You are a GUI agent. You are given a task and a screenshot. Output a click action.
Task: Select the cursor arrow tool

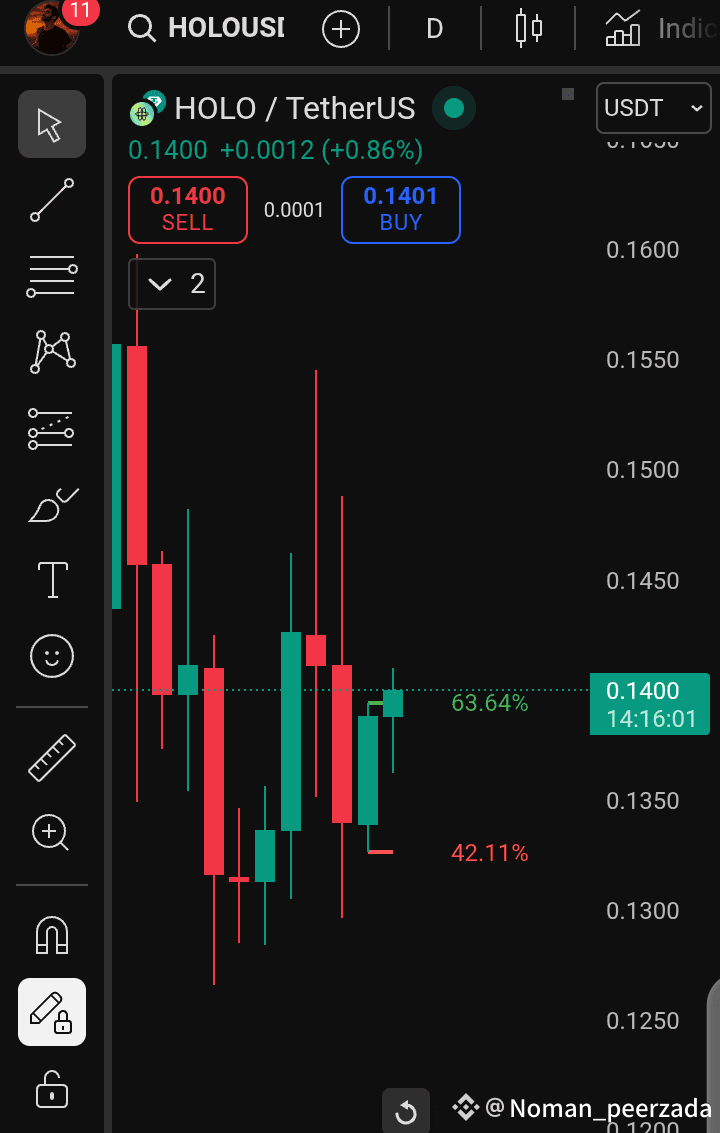(x=52, y=124)
